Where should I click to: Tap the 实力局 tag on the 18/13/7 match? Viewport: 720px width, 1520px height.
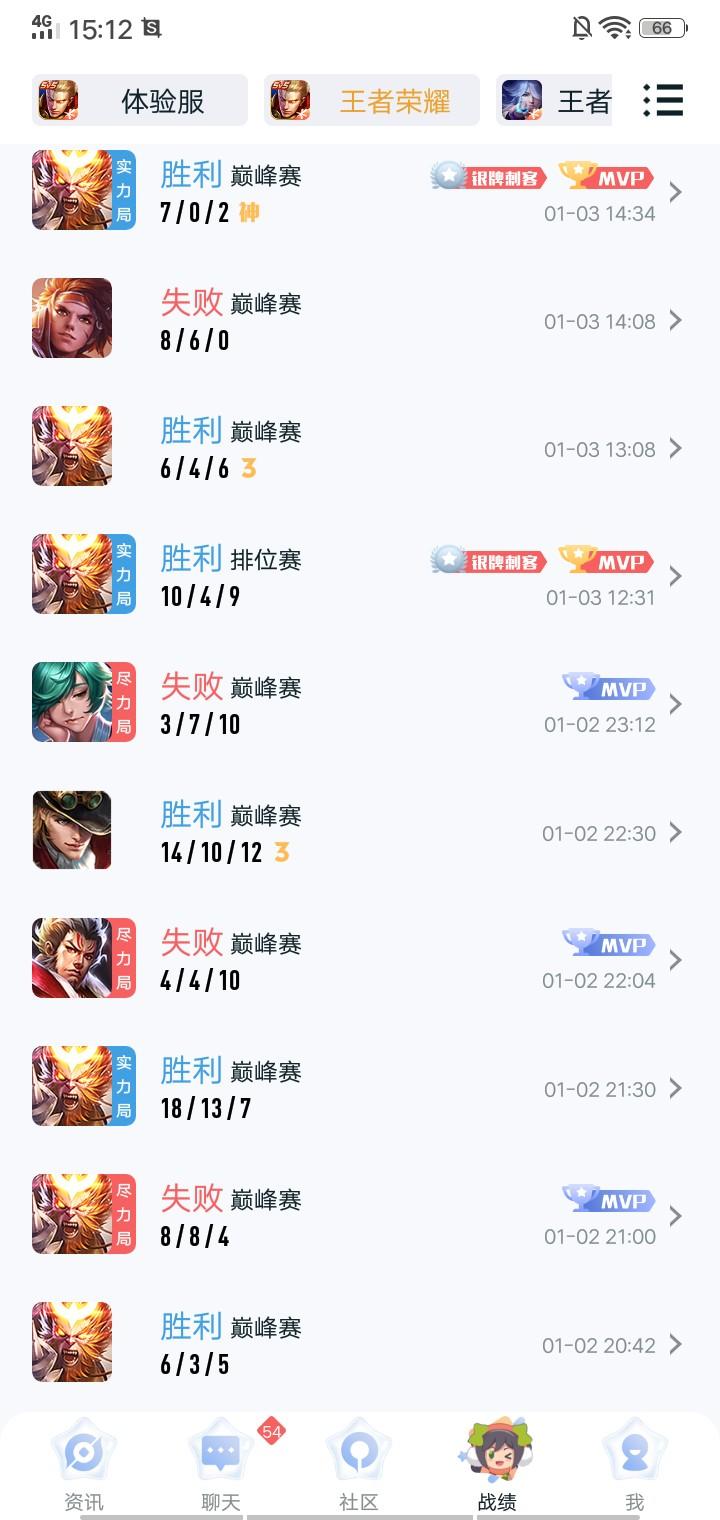point(120,1086)
